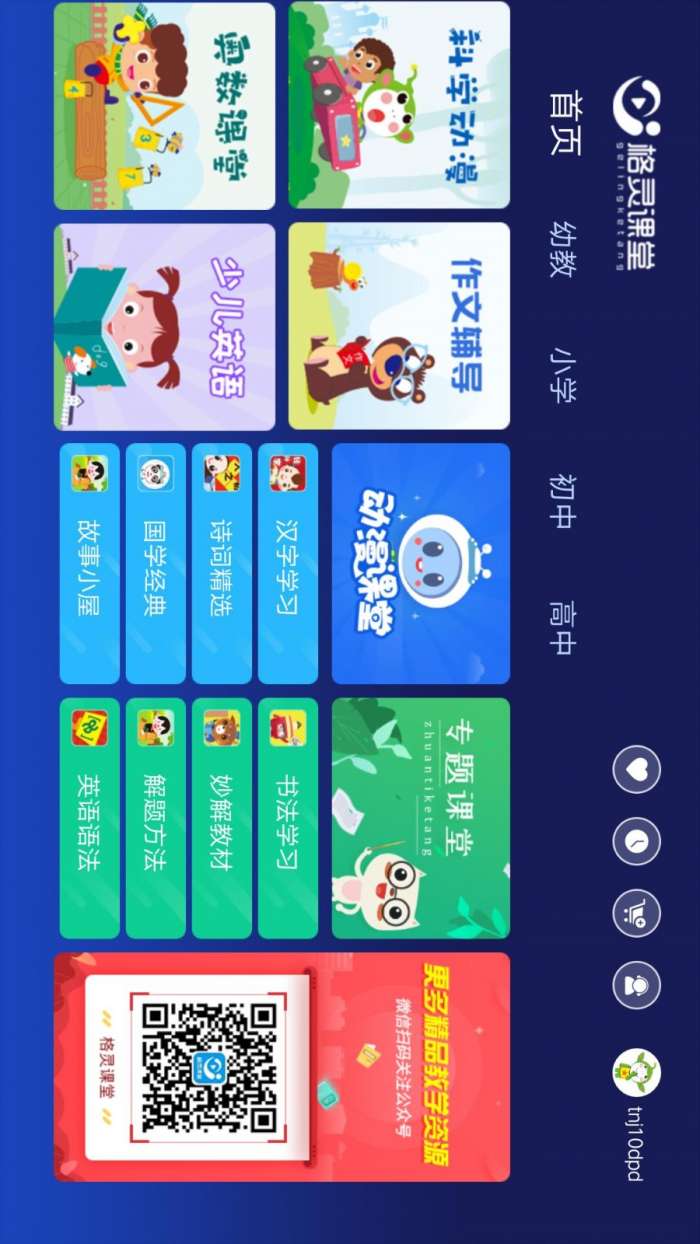Screen dimensions: 700x1244
Task: Open 英语语法 category
Action: [x=89, y=818]
